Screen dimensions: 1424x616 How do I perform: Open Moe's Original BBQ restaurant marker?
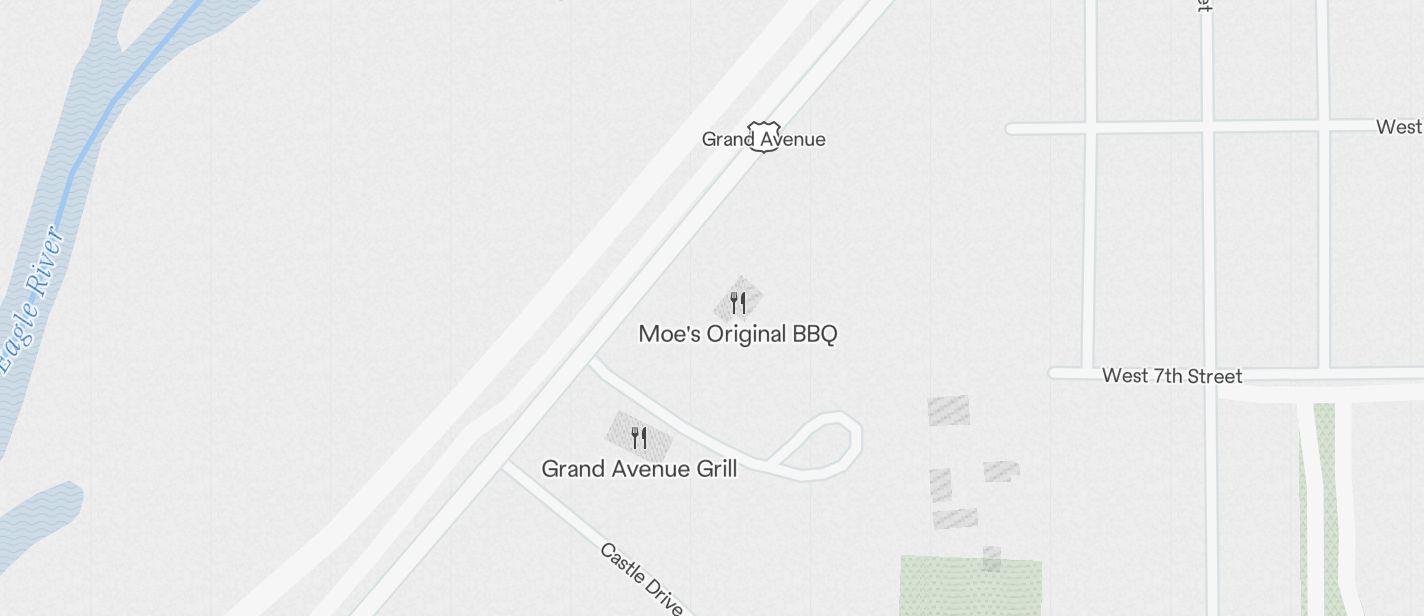point(738,302)
